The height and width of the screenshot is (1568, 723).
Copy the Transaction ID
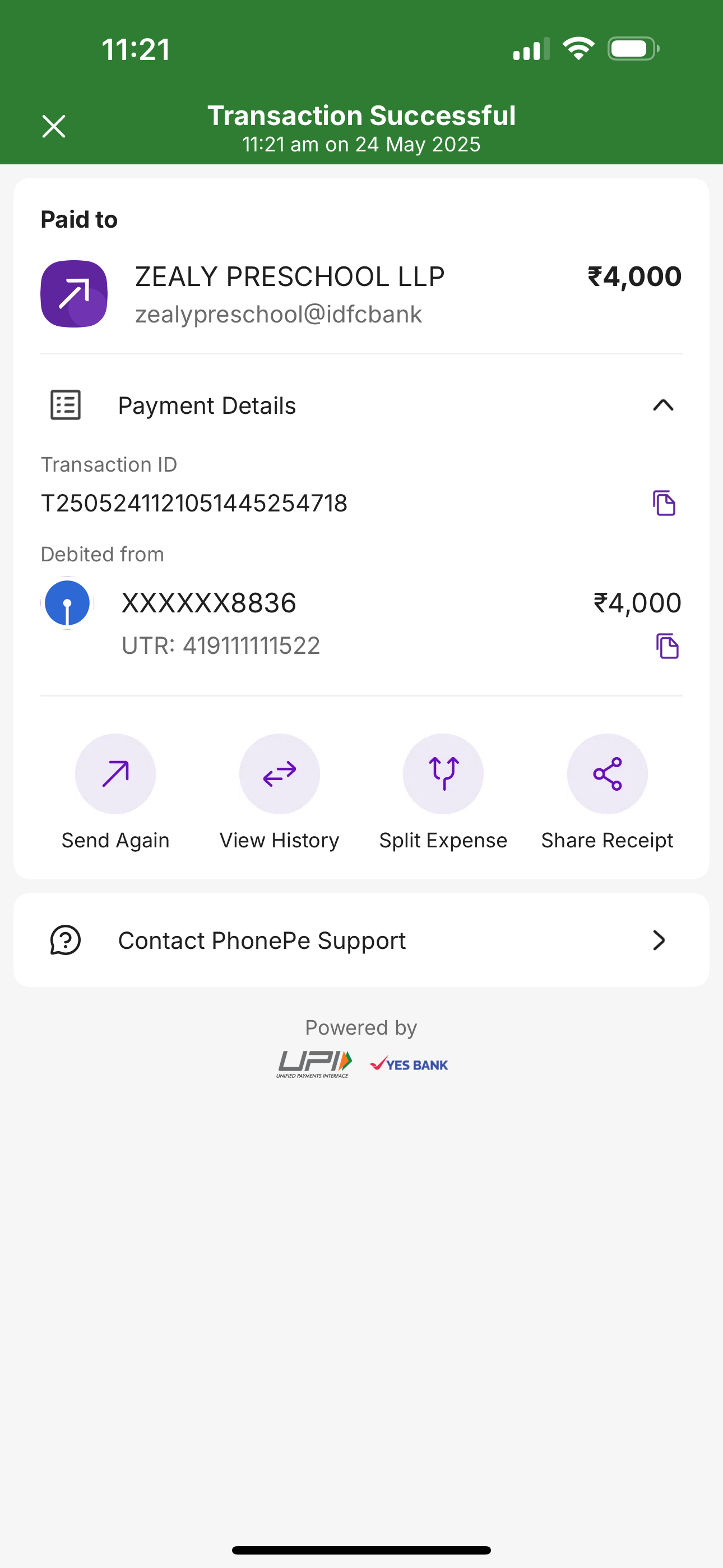(x=664, y=504)
